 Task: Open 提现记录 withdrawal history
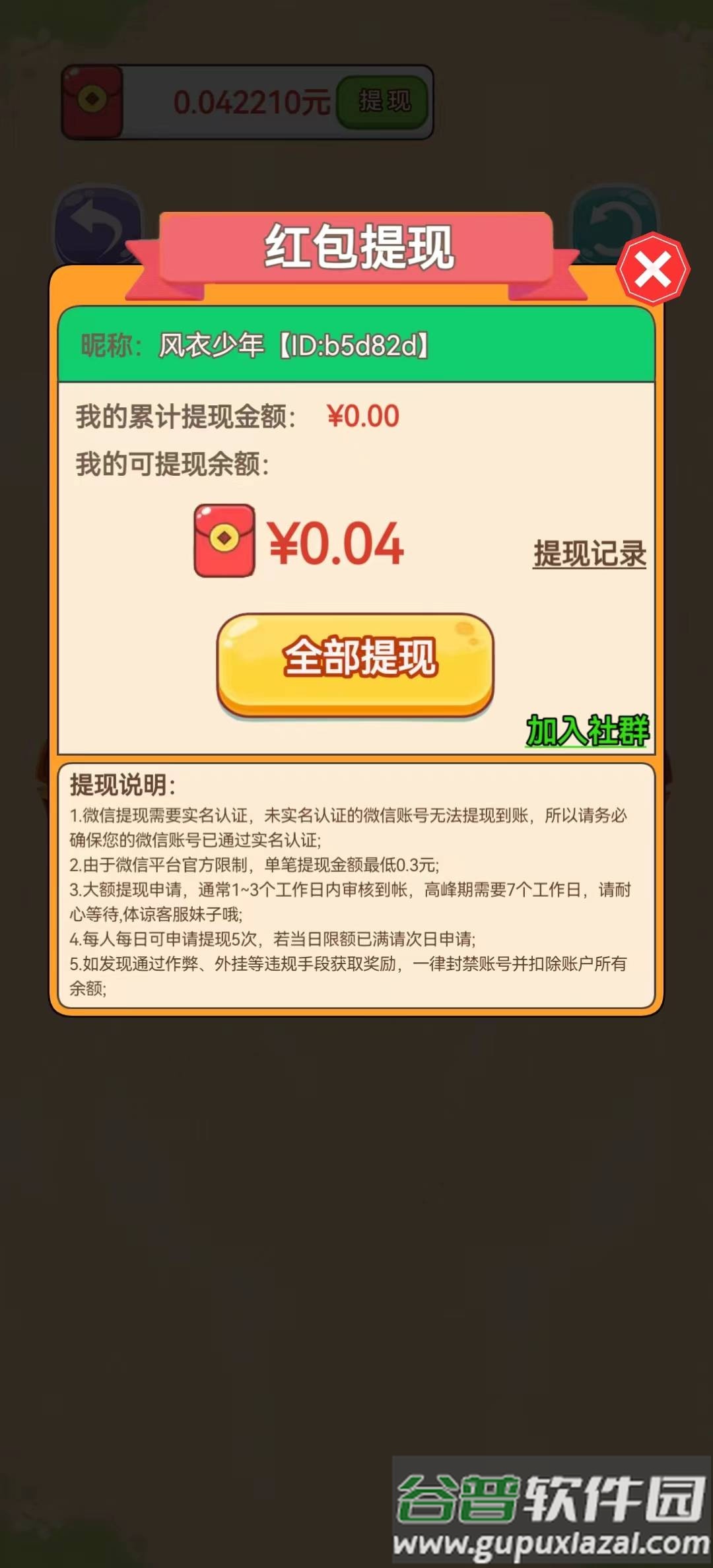point(589,554)
